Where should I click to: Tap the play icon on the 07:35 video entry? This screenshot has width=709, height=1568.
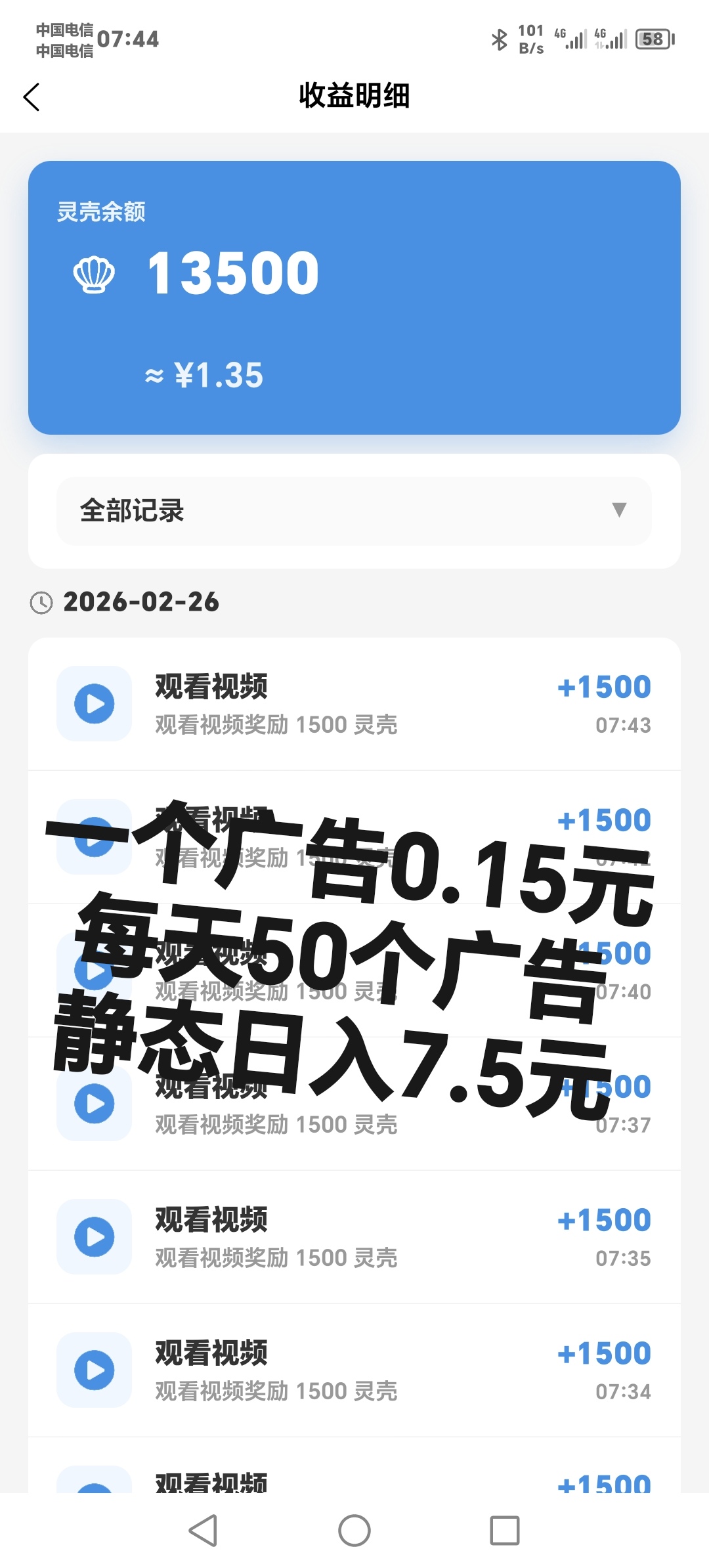[93, 1237]
